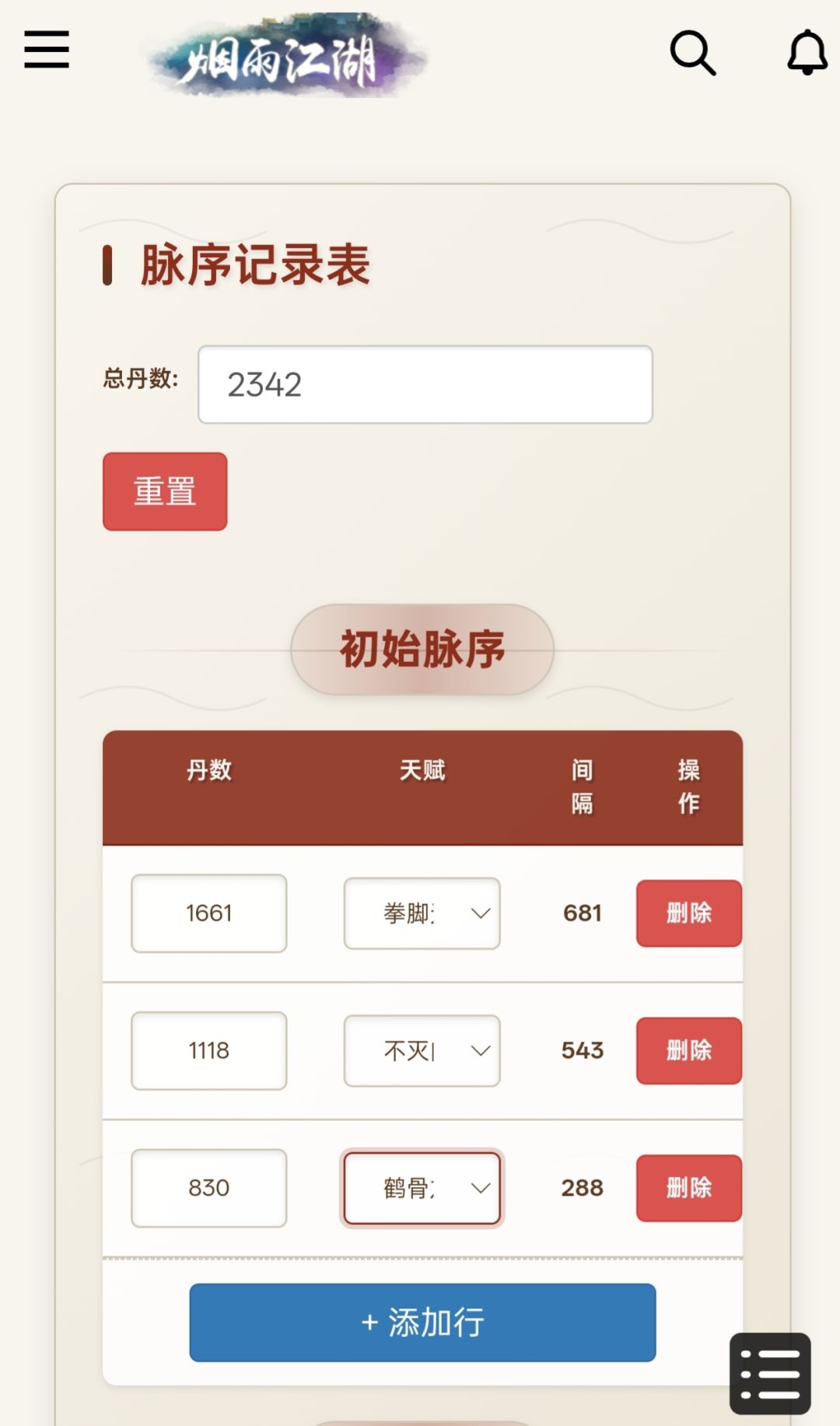Expand the 拳脚 talent dropdown

click(x=422, y=913)
